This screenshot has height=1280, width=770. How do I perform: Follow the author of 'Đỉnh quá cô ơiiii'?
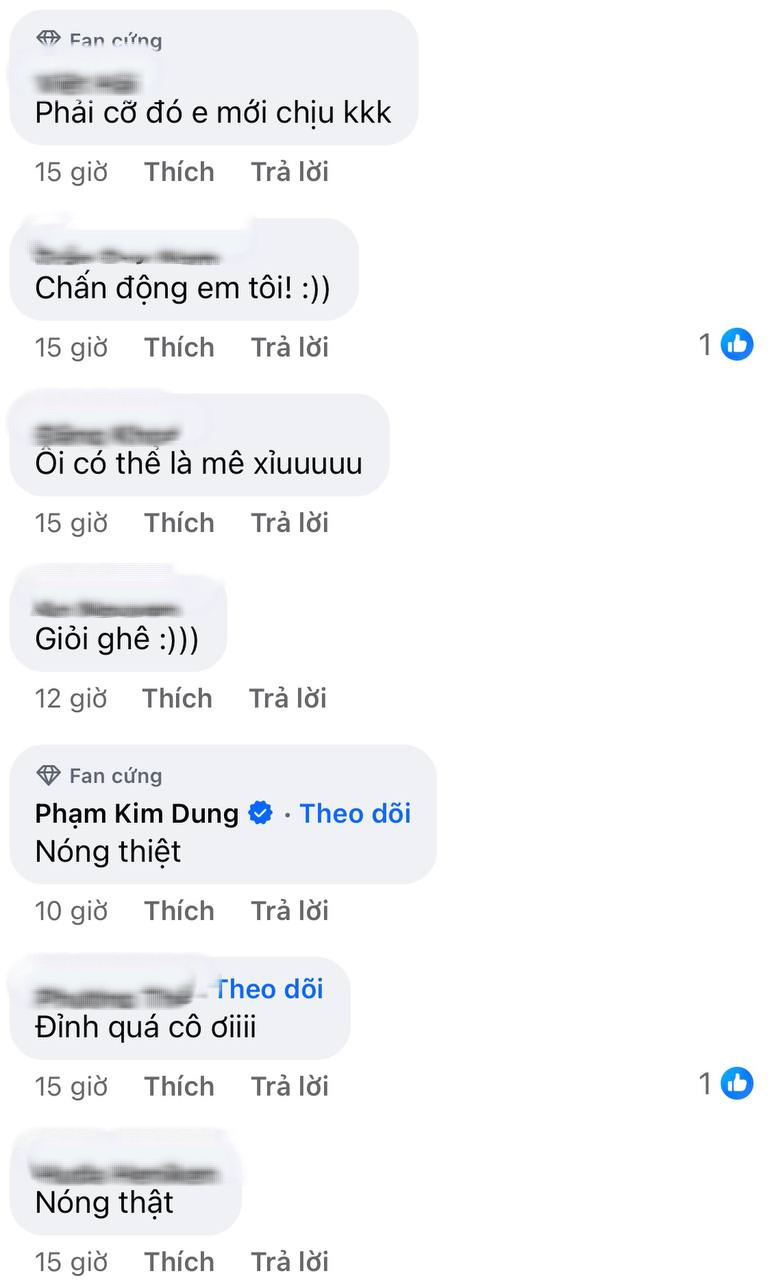270,989
